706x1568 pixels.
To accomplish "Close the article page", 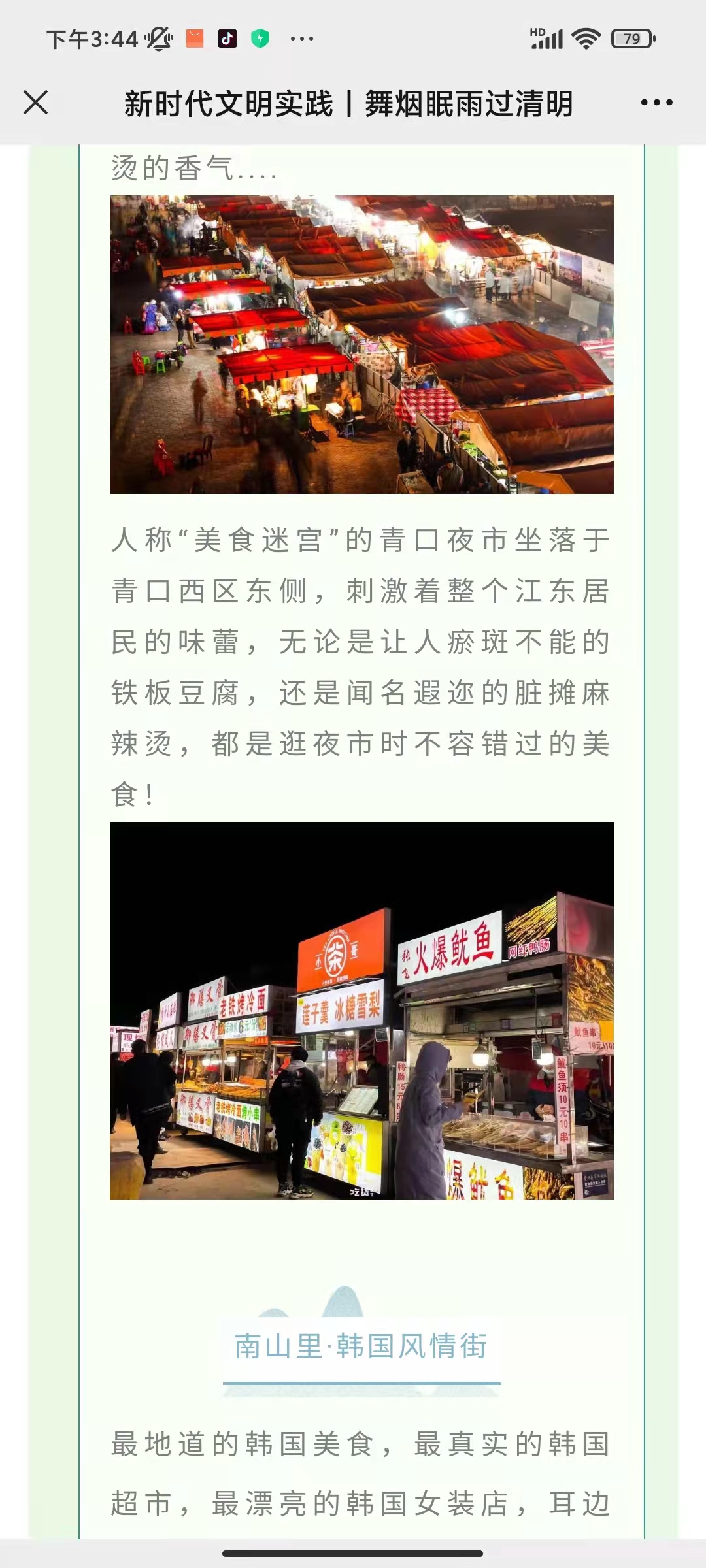I will (35, 103).
